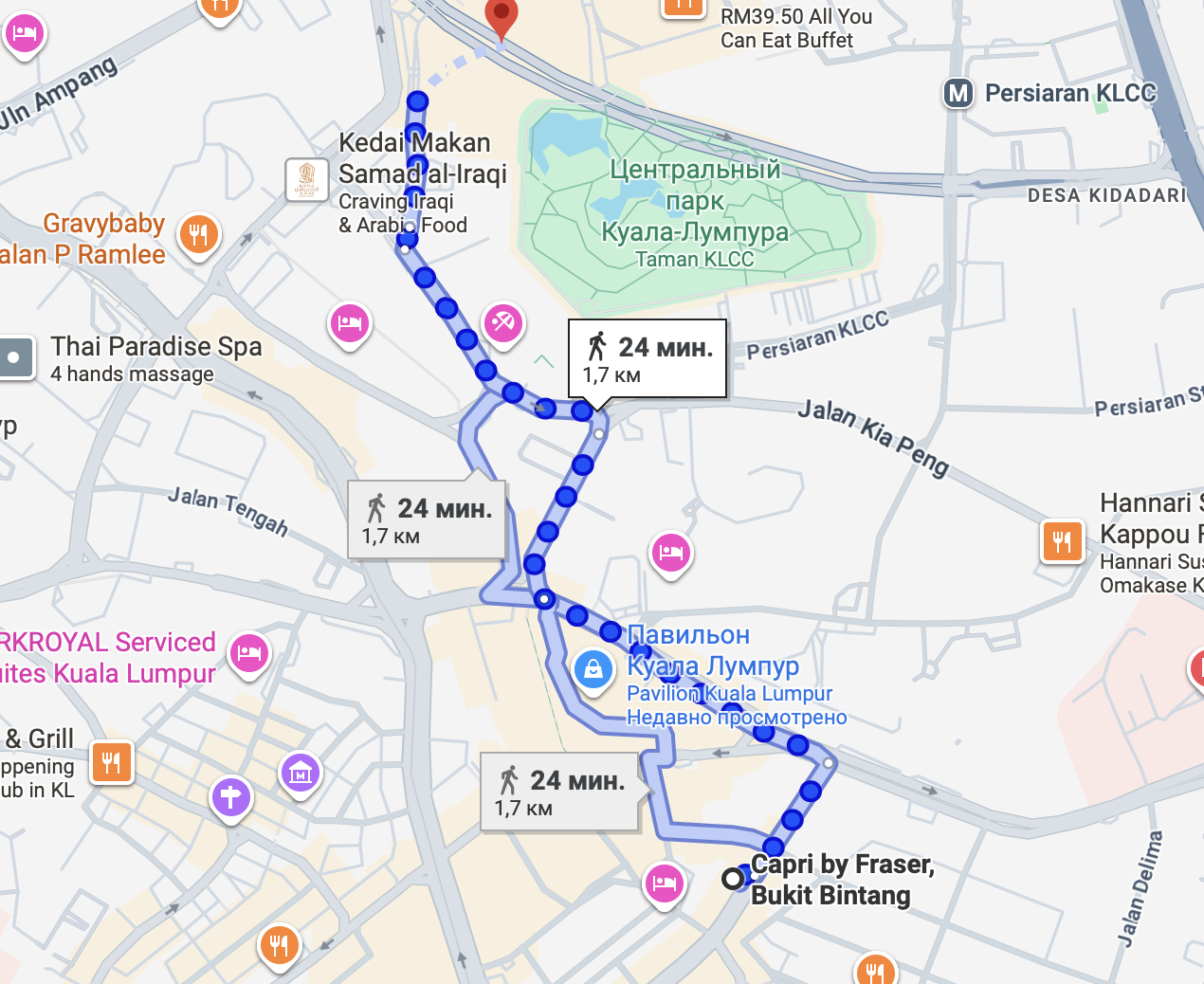This screenshot has height=984, width=1204.
Task: Select the Gravybaby Jalan P Ramlee restaurant pin
Action: 198,233
